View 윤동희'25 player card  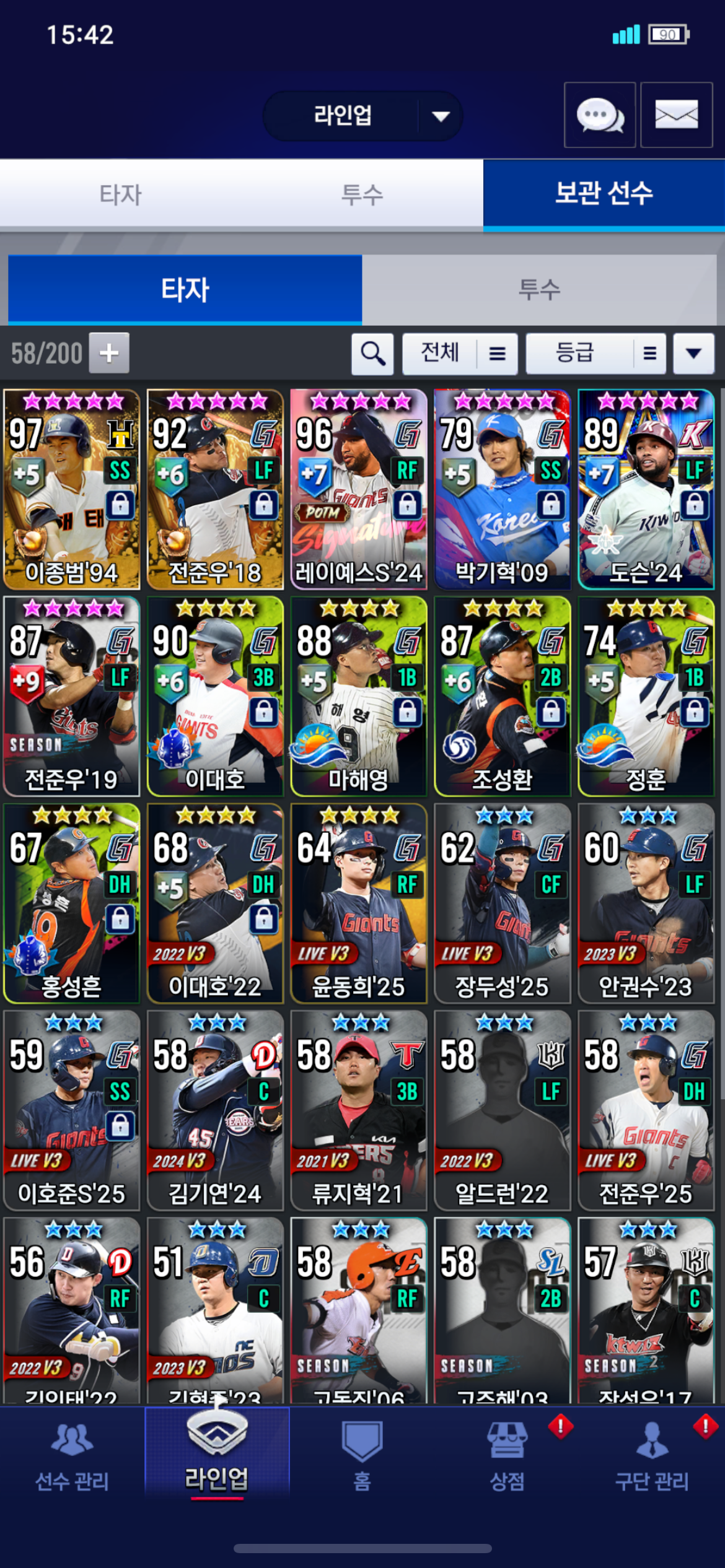(x=359, y=903)
